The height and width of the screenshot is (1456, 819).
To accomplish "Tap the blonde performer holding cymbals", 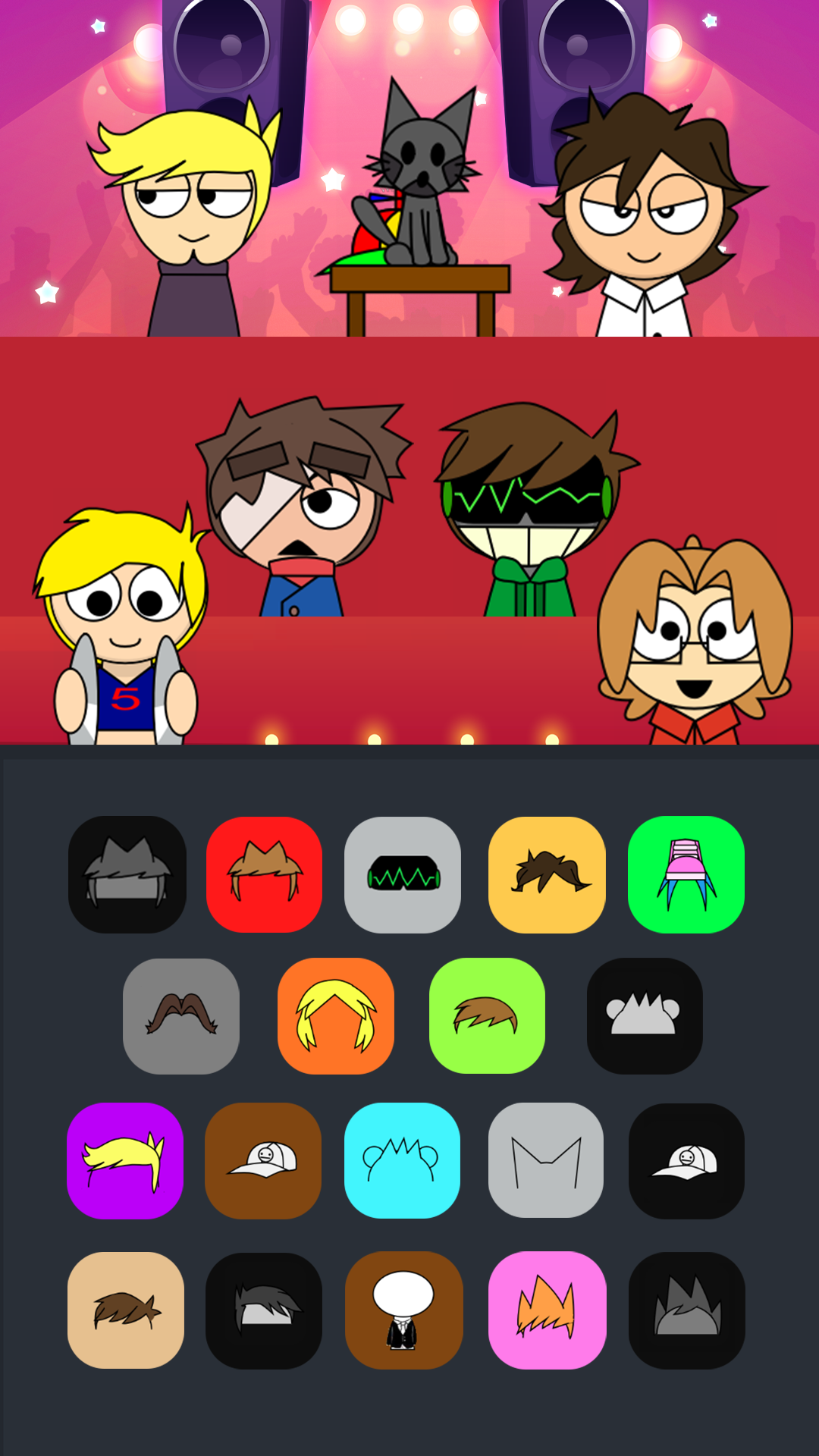I will [x=121, y=629].
